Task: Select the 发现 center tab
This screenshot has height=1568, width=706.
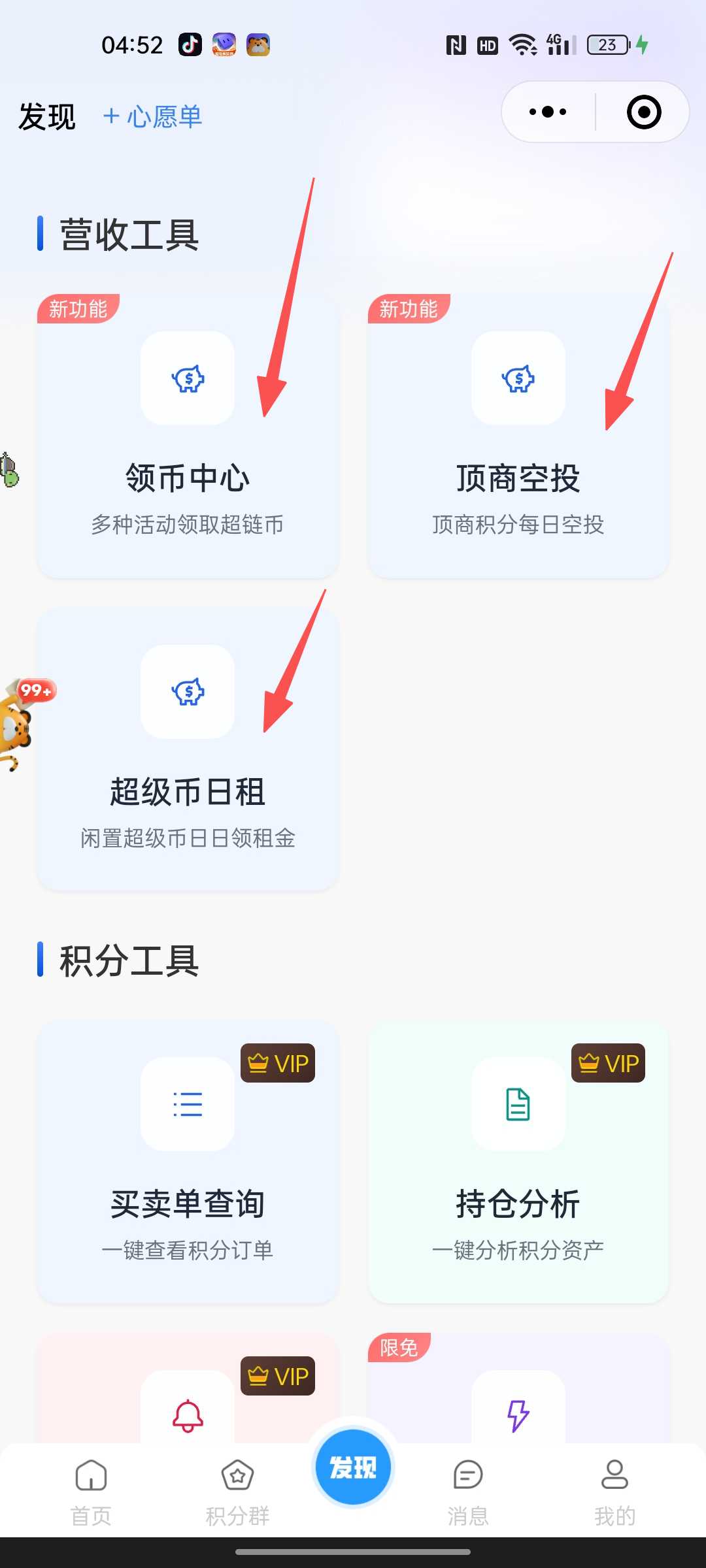Action: 353,1467
